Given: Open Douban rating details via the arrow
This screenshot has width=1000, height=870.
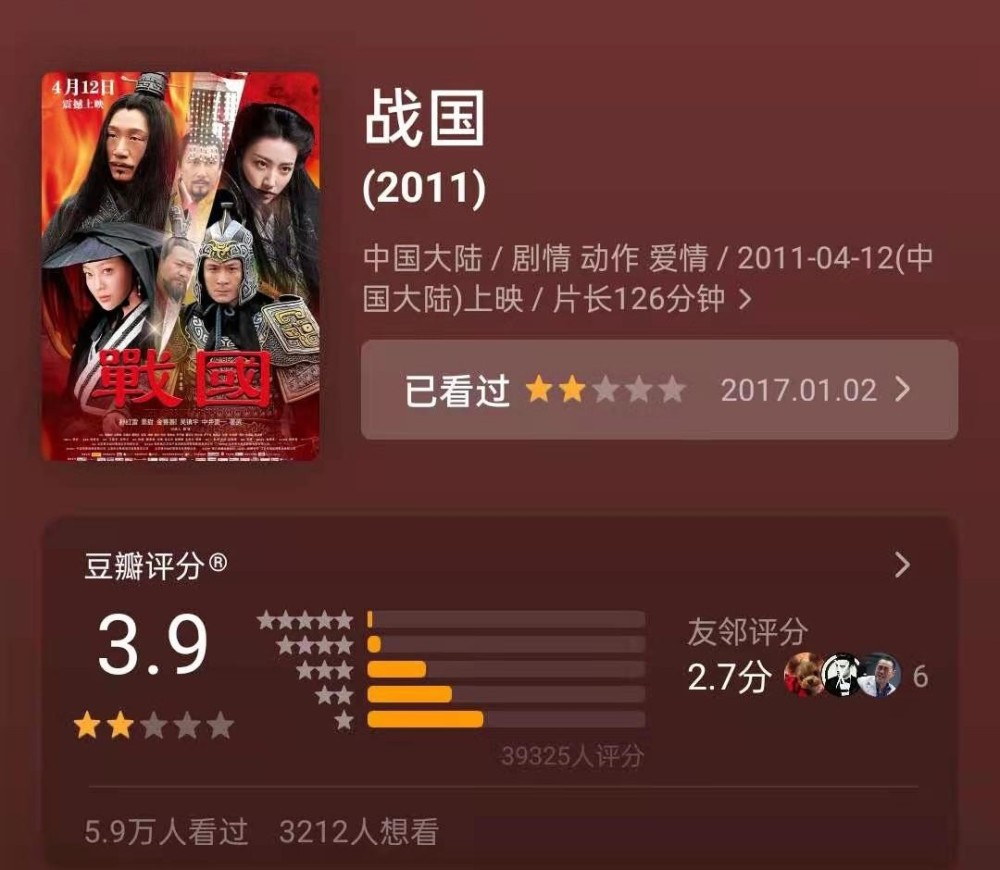Looking at the screenshot, I should point(902,566).
